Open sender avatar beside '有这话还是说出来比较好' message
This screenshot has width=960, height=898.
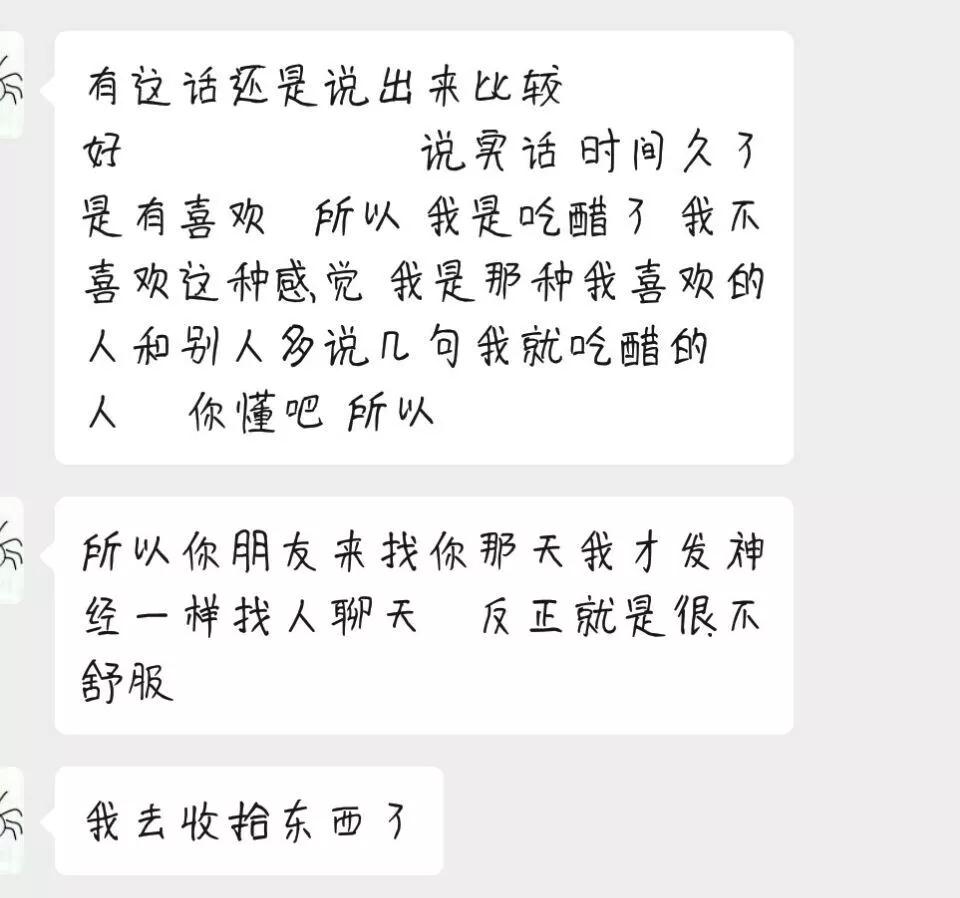pyautogui.click(x=10, y=85)
